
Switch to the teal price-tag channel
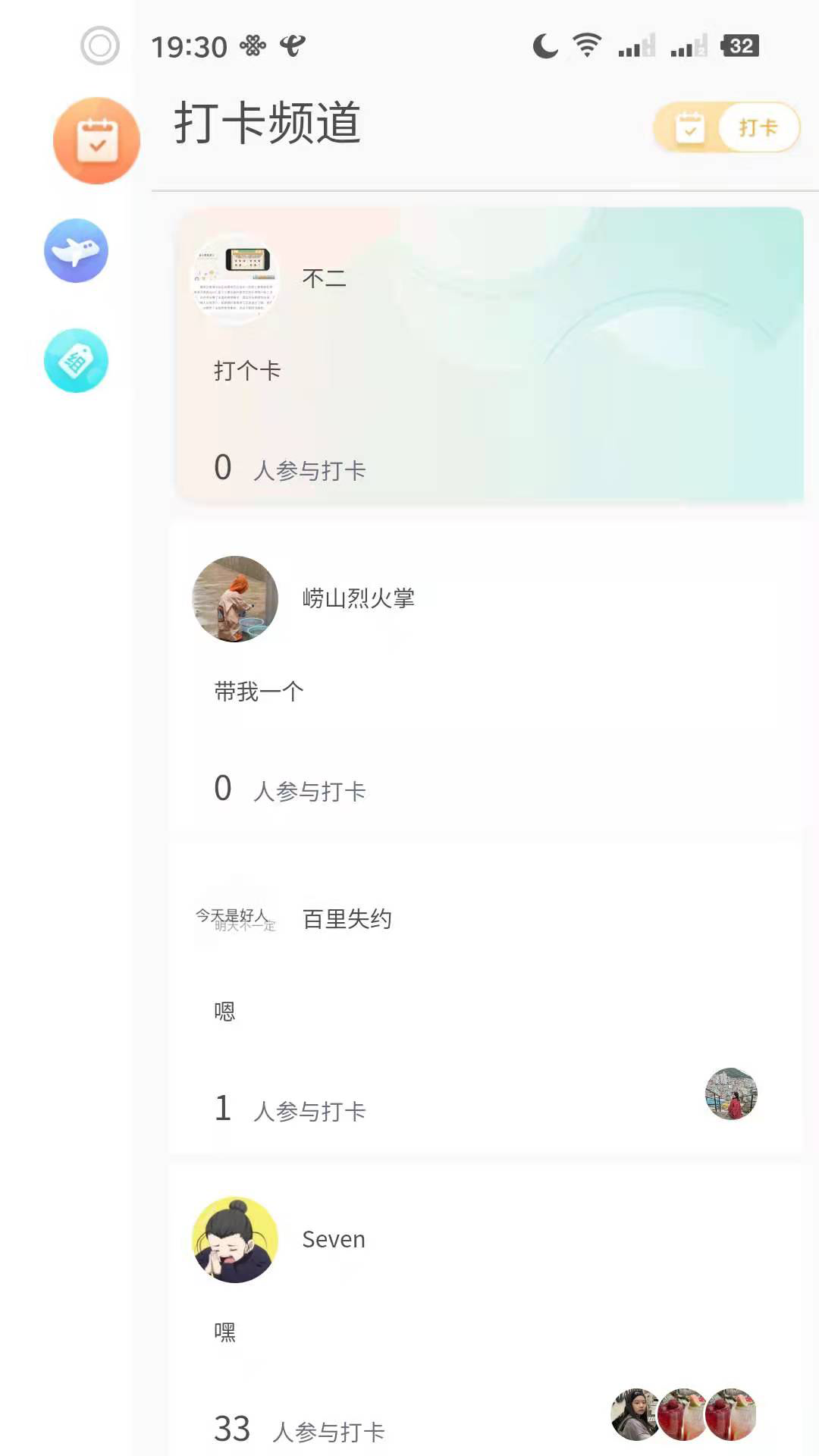point(76,361)
